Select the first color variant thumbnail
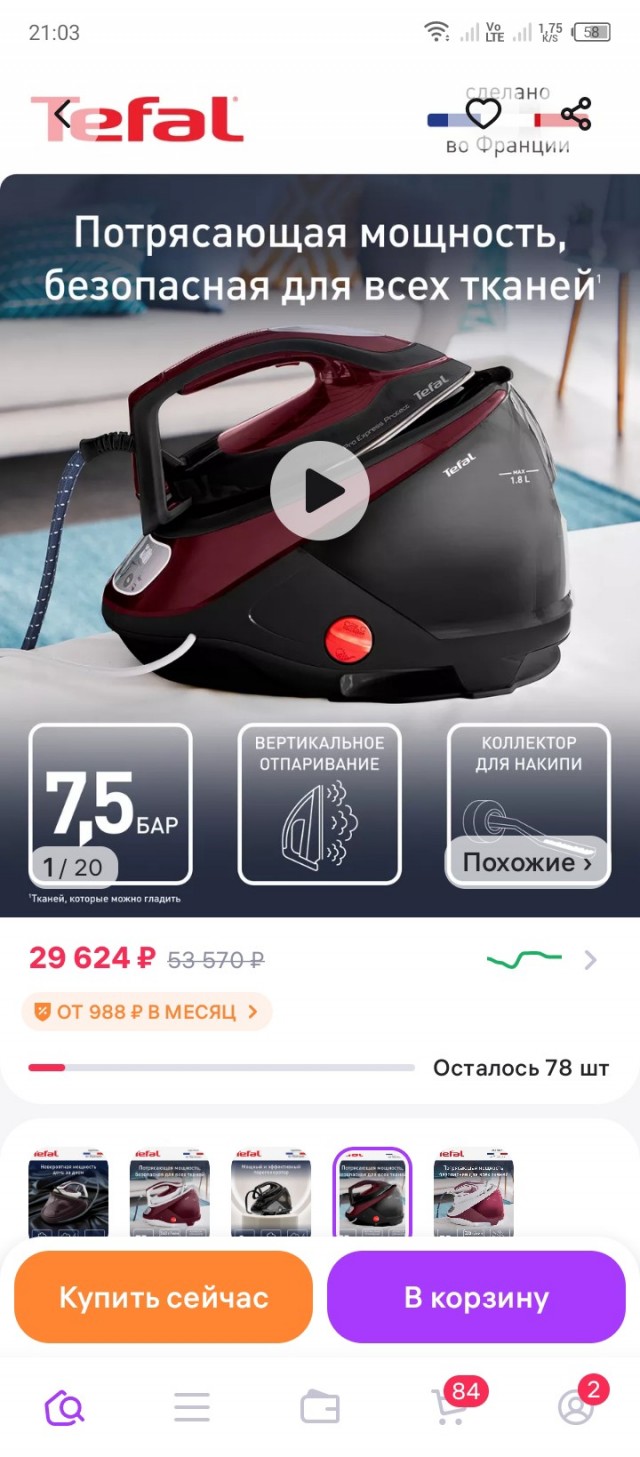 point(68,1192)
